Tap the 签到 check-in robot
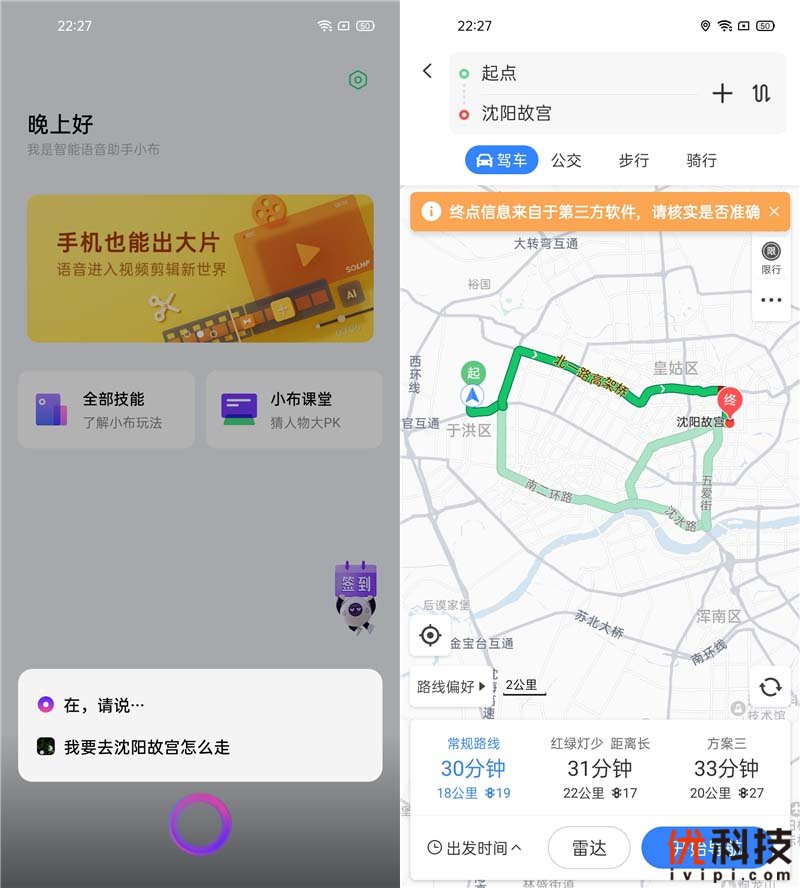Screen dimensions: 800x888 (354, 596)
